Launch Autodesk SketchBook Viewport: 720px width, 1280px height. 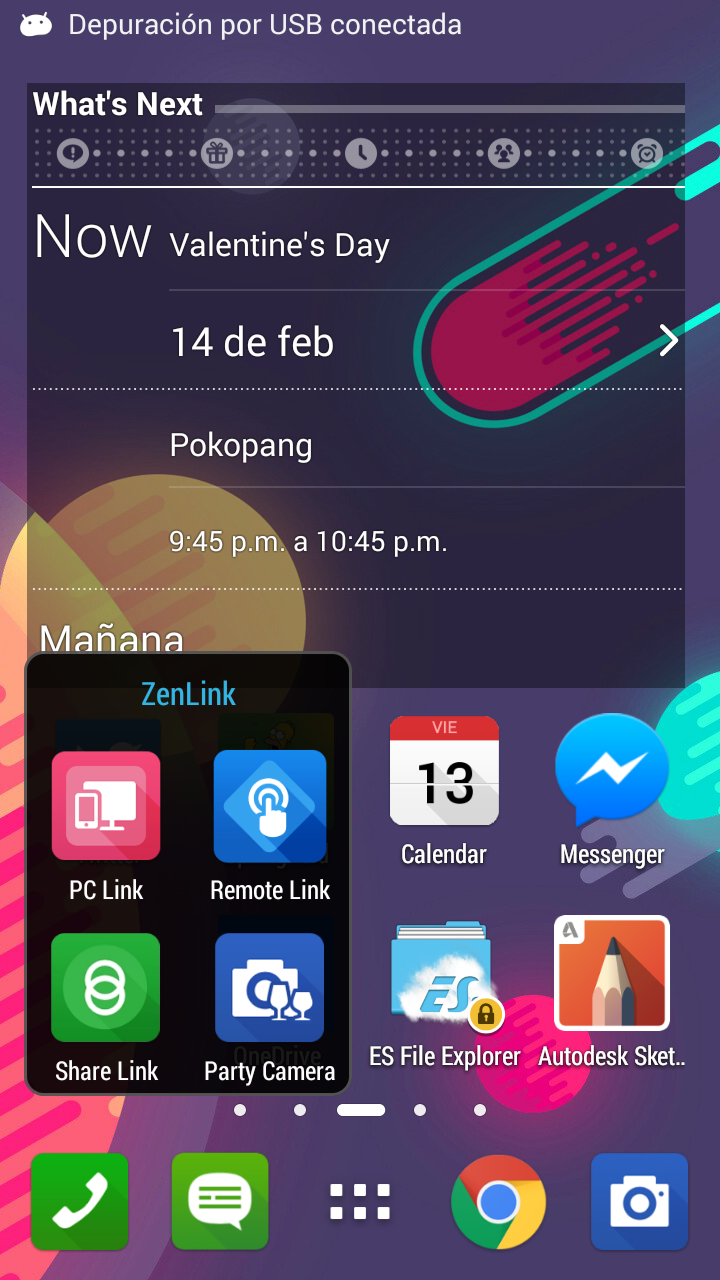pyautogui.click(x=612, y=975)
